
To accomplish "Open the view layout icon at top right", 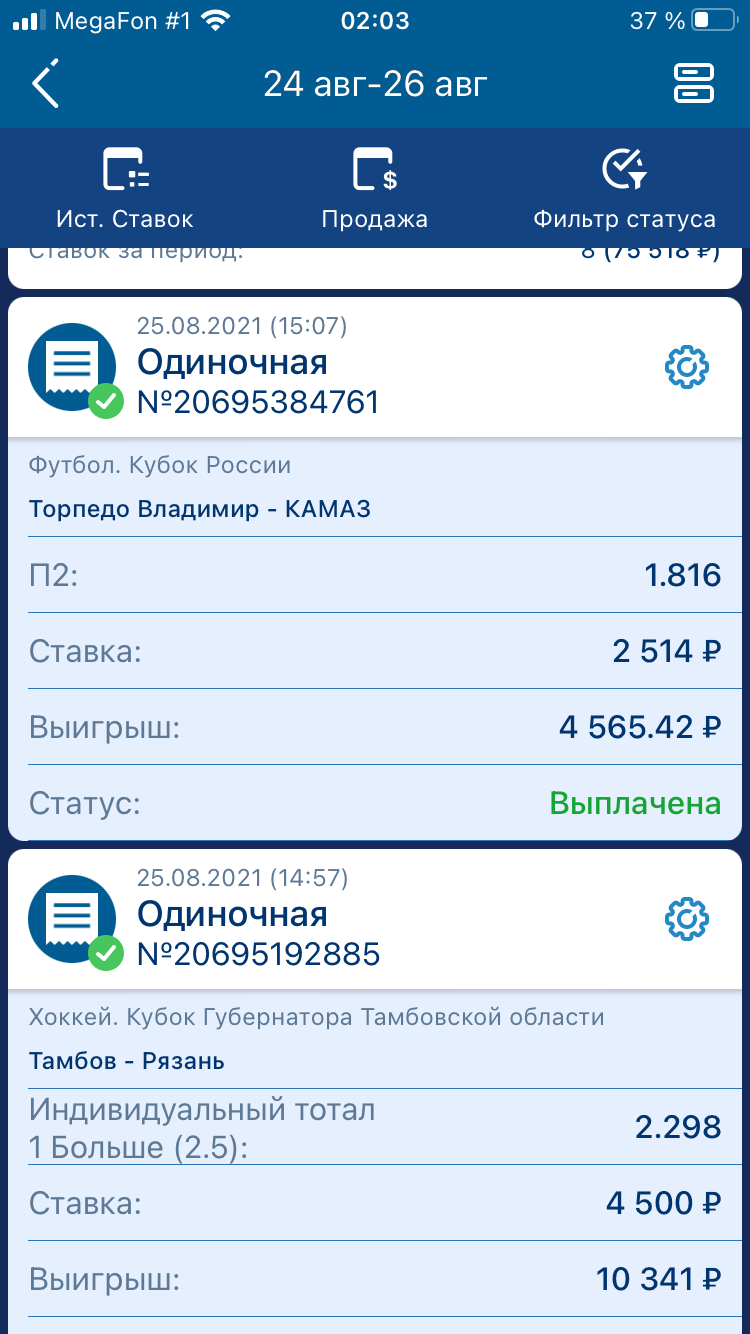I will pos(693,83).
